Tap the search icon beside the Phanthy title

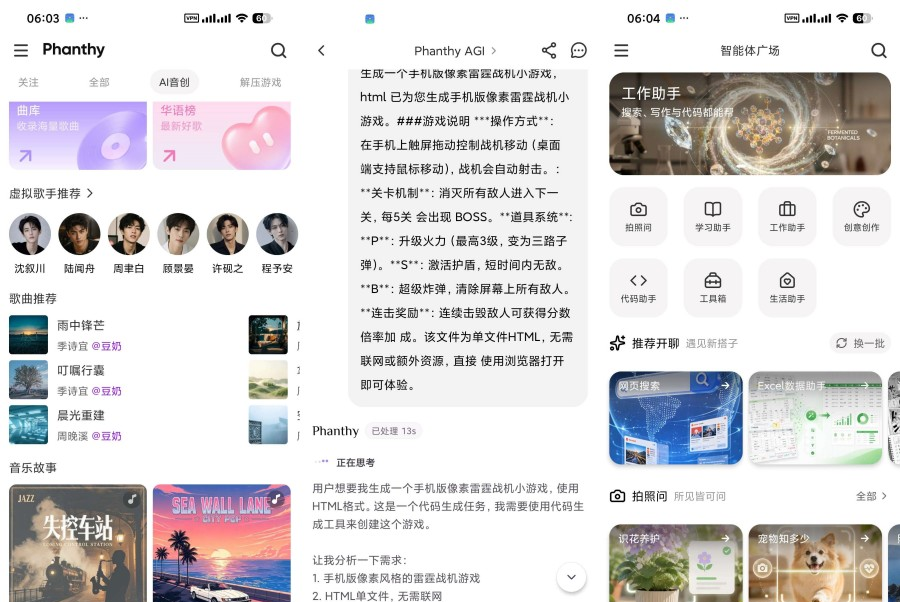point(278,51)
